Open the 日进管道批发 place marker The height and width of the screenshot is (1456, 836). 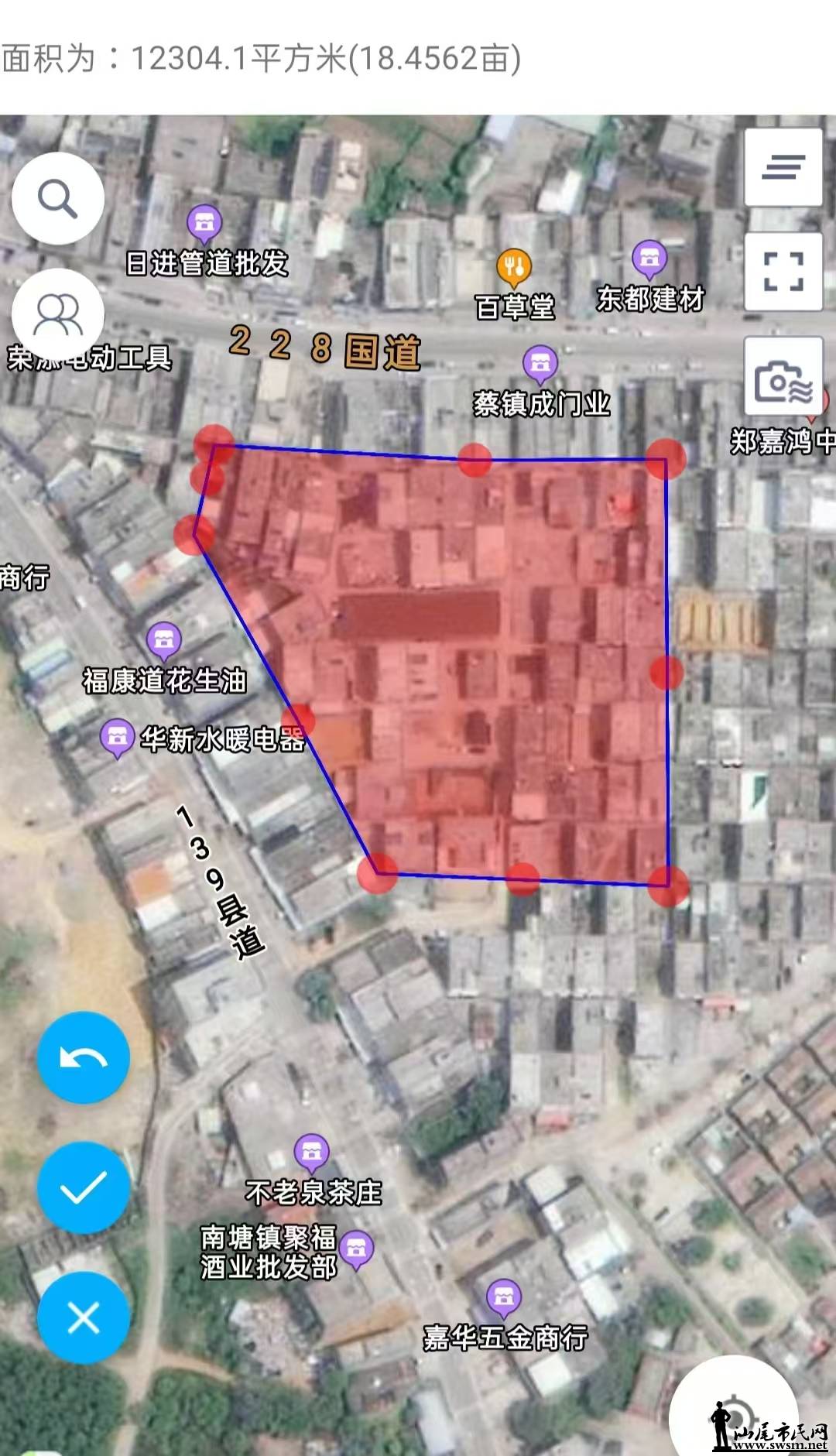(204, 224)
